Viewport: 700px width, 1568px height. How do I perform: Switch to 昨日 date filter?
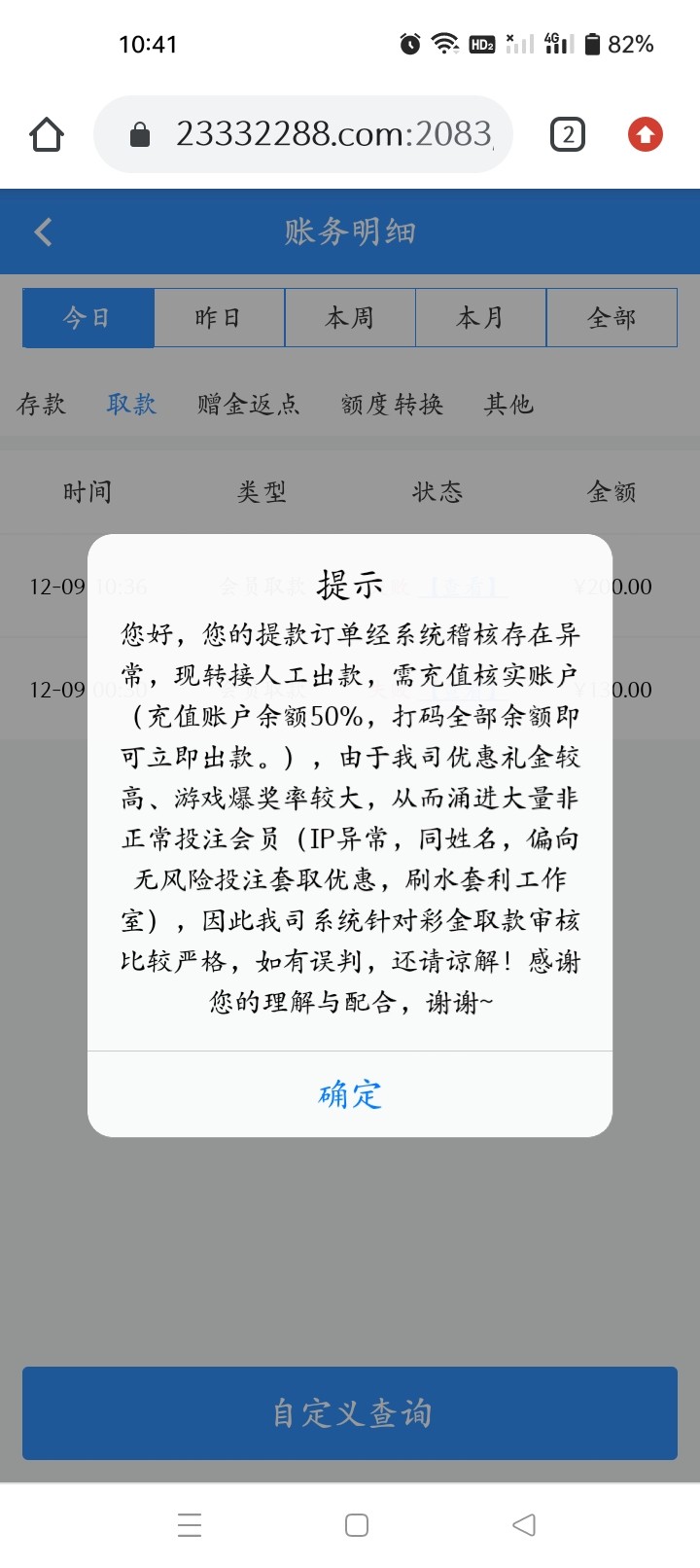[x=219, y=318]
